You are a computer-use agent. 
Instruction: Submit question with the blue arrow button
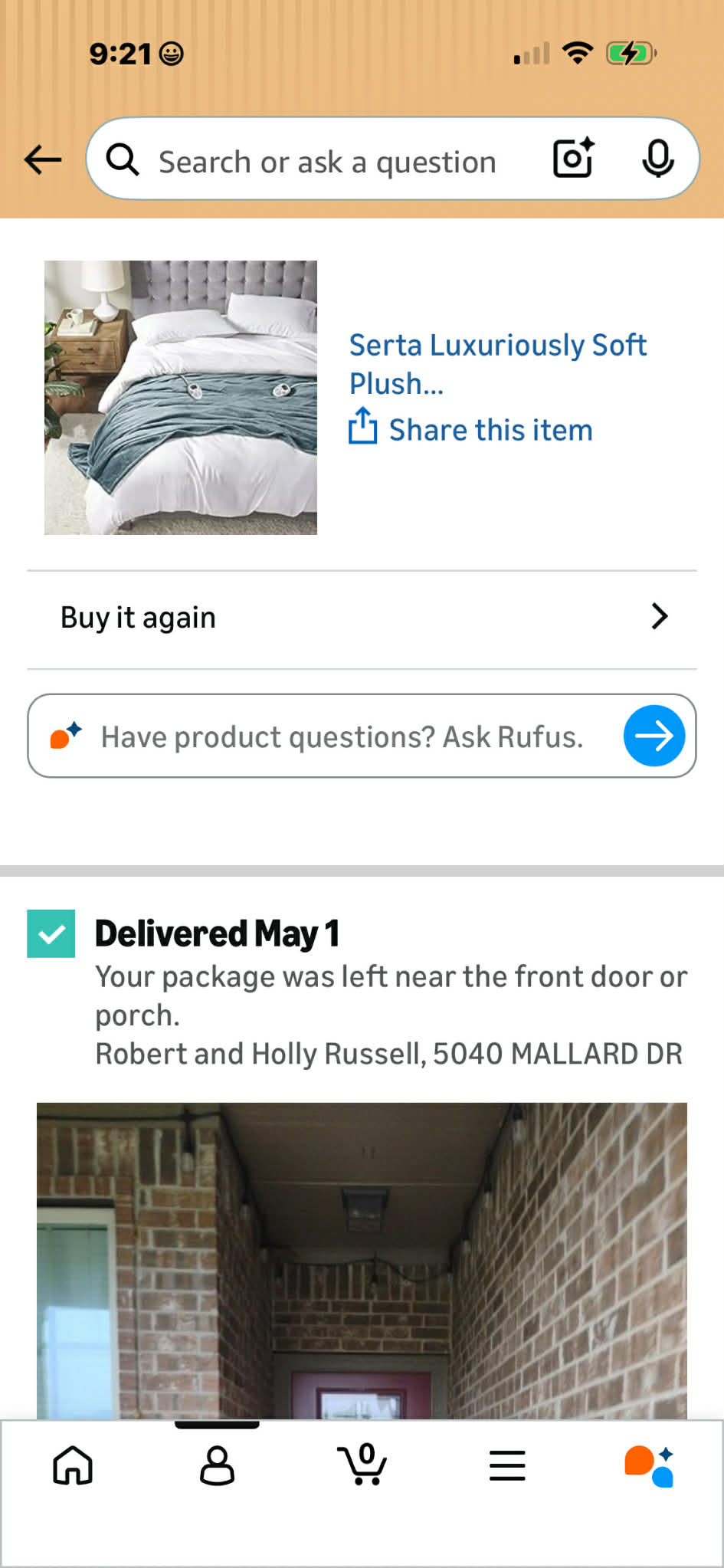tap(654, 736)
